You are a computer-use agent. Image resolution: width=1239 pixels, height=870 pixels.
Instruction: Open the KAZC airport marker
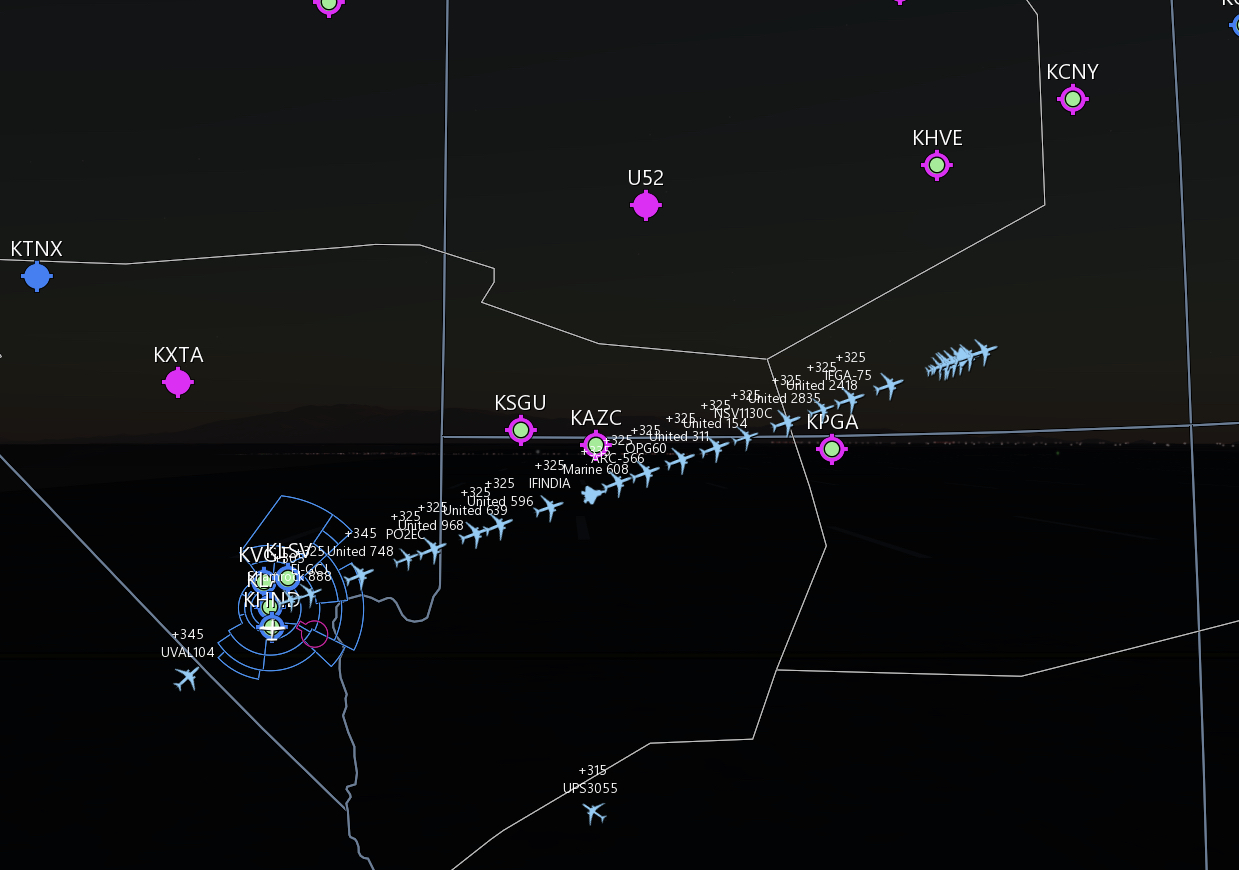click(596, 444)
